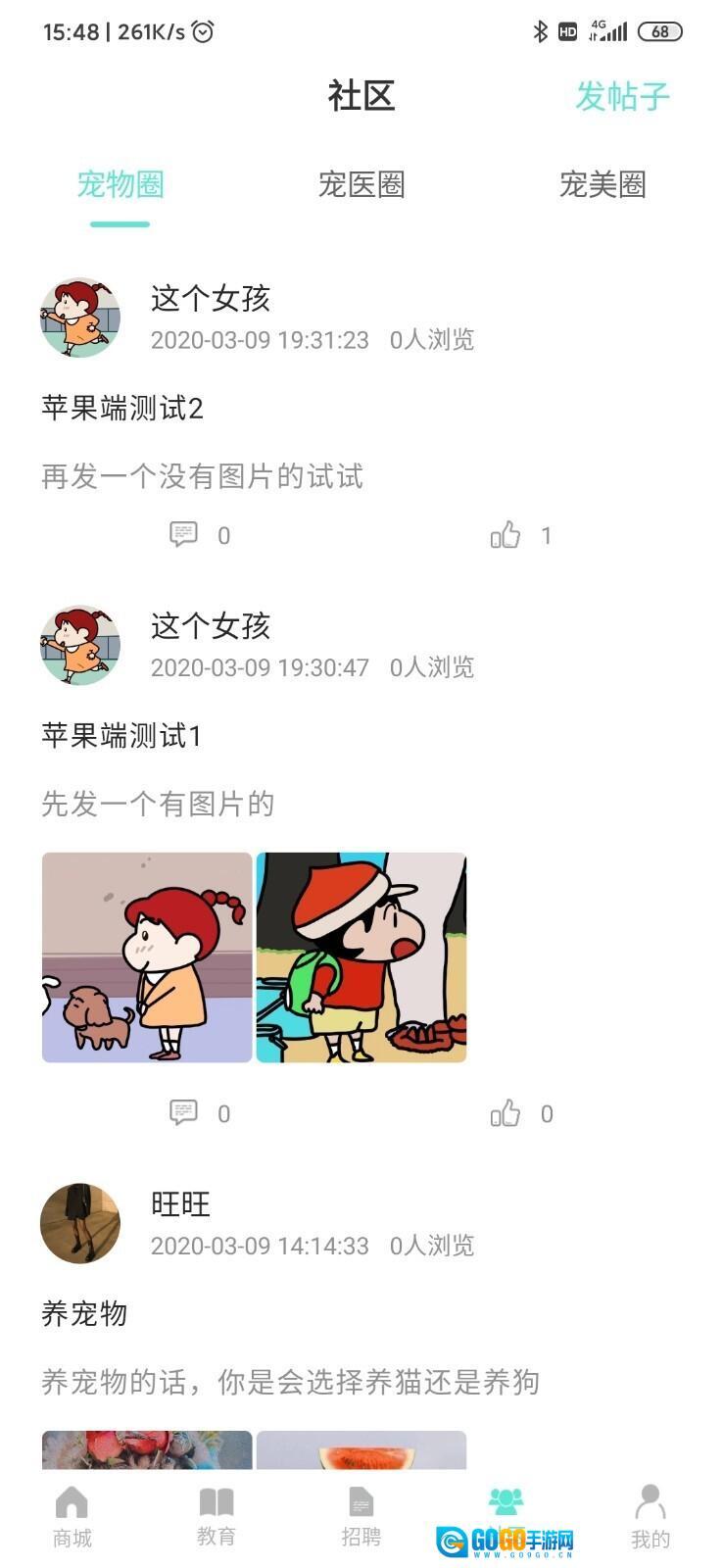Screen dimensions: 723x1568
Task: Open 旺旺's profile avatar
Action: click(80, 1223)
